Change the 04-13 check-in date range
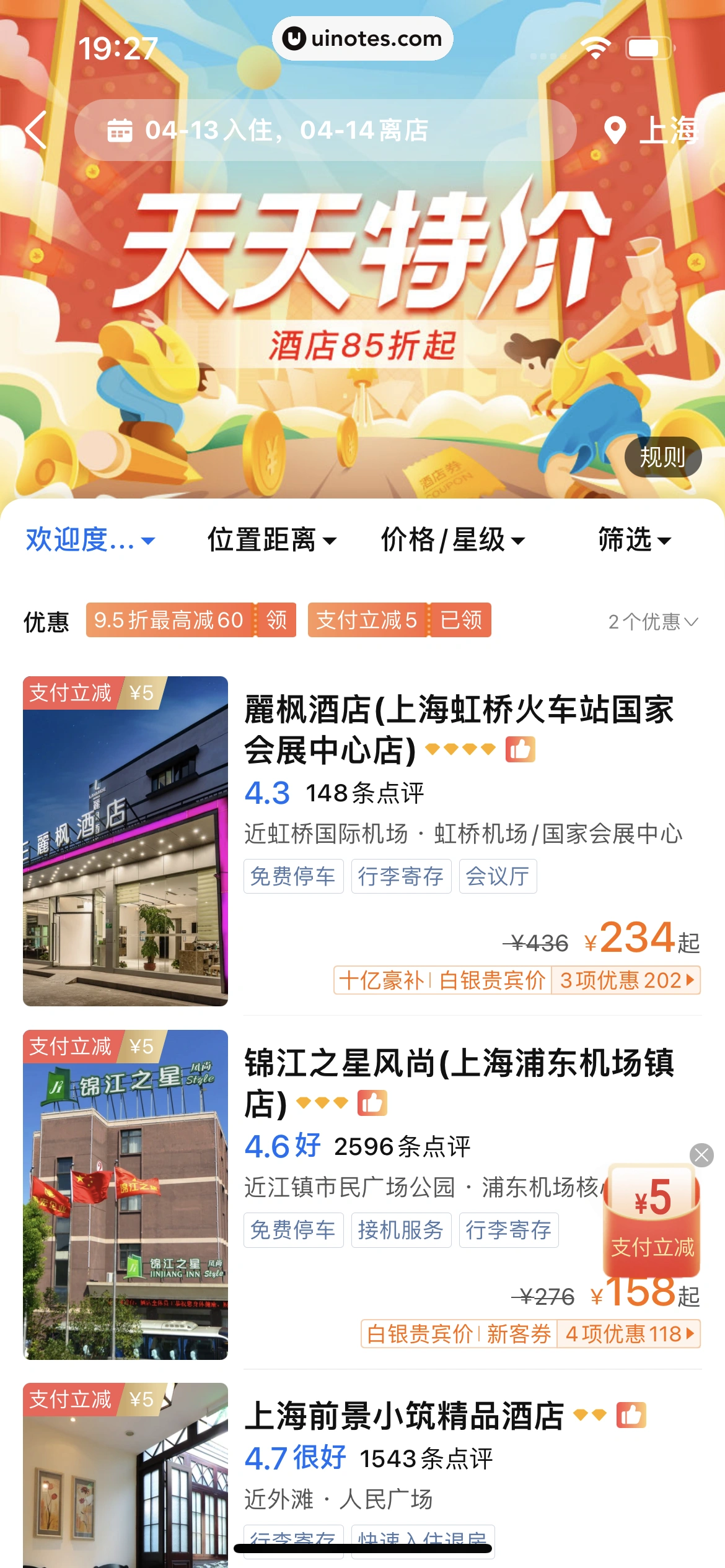The image size is (725, 1568). click(285, 130)
